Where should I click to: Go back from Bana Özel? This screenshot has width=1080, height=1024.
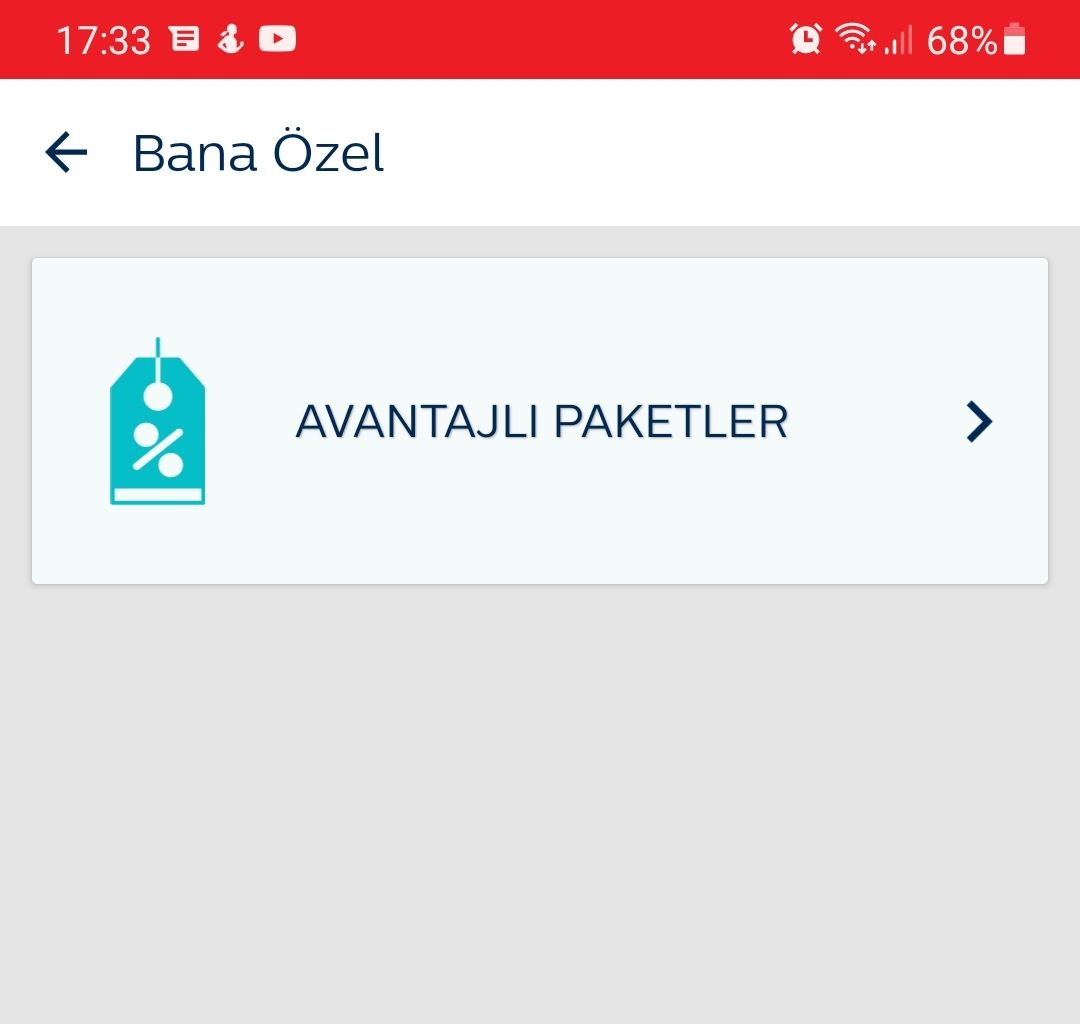click(66, 153)
